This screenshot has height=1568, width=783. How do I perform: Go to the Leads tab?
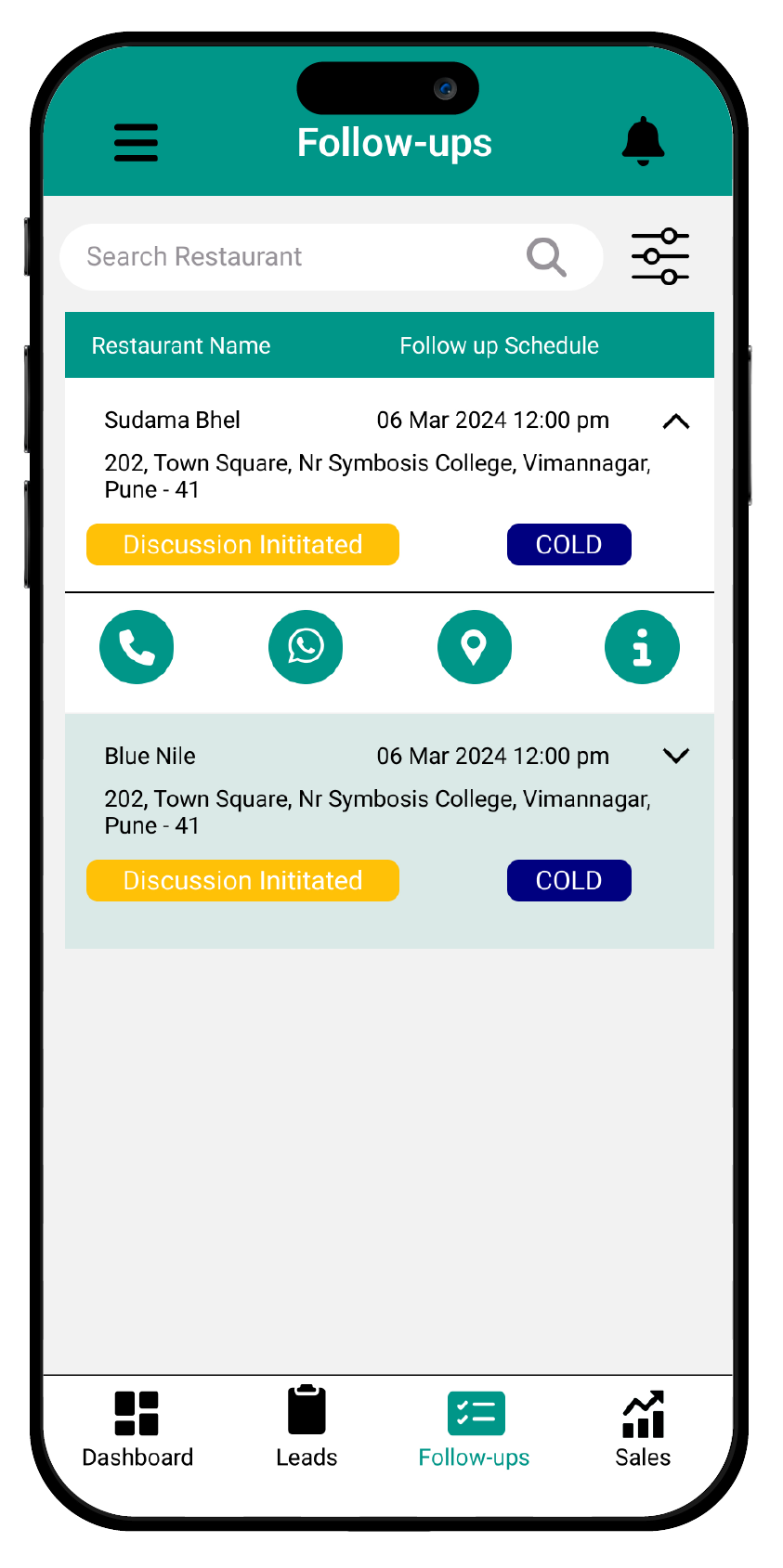point(307,1430)
